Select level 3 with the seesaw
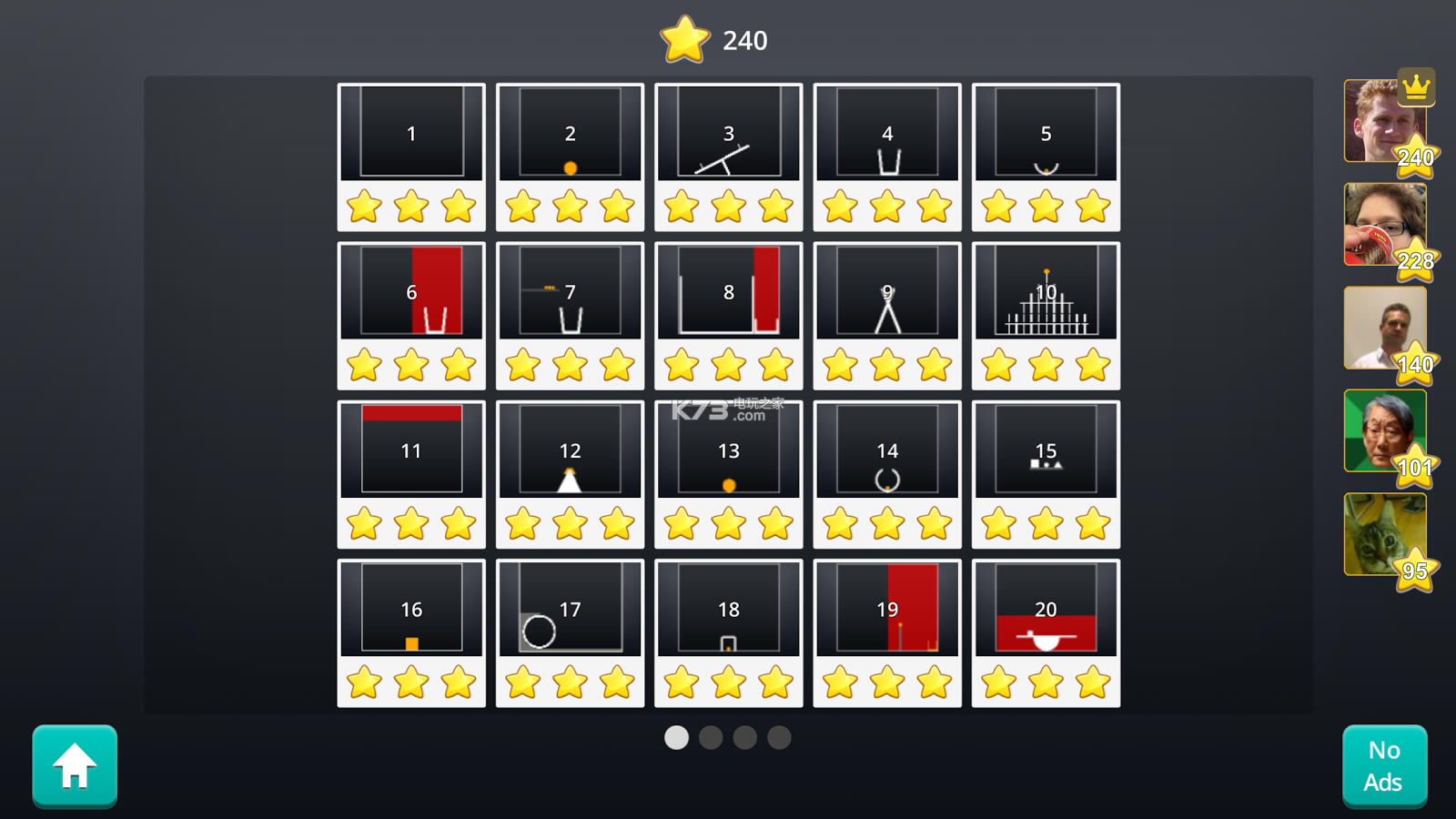Screen dimensions: 1456x819 (x=728, y=157)
